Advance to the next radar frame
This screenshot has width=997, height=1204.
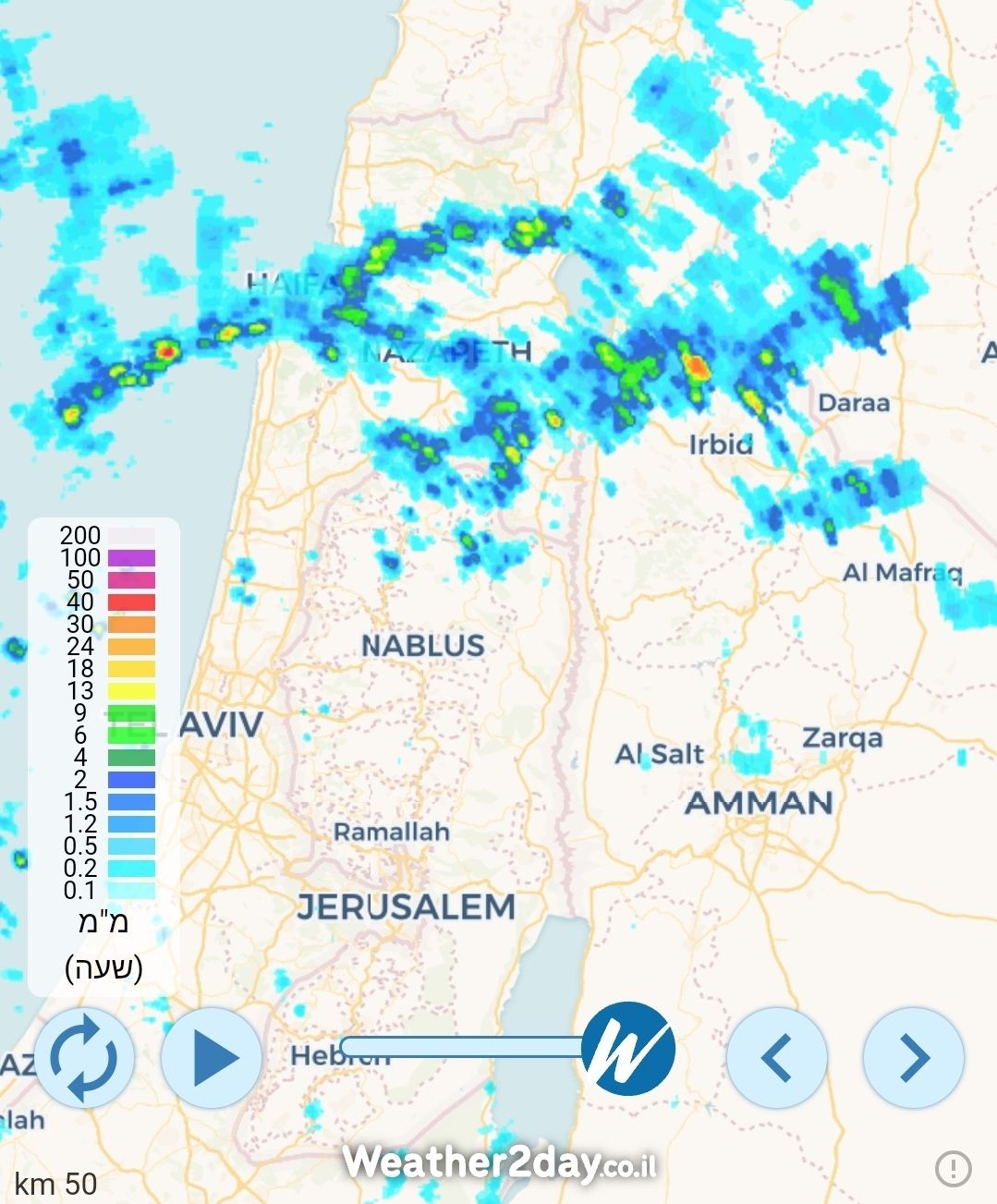point(913,1057)
